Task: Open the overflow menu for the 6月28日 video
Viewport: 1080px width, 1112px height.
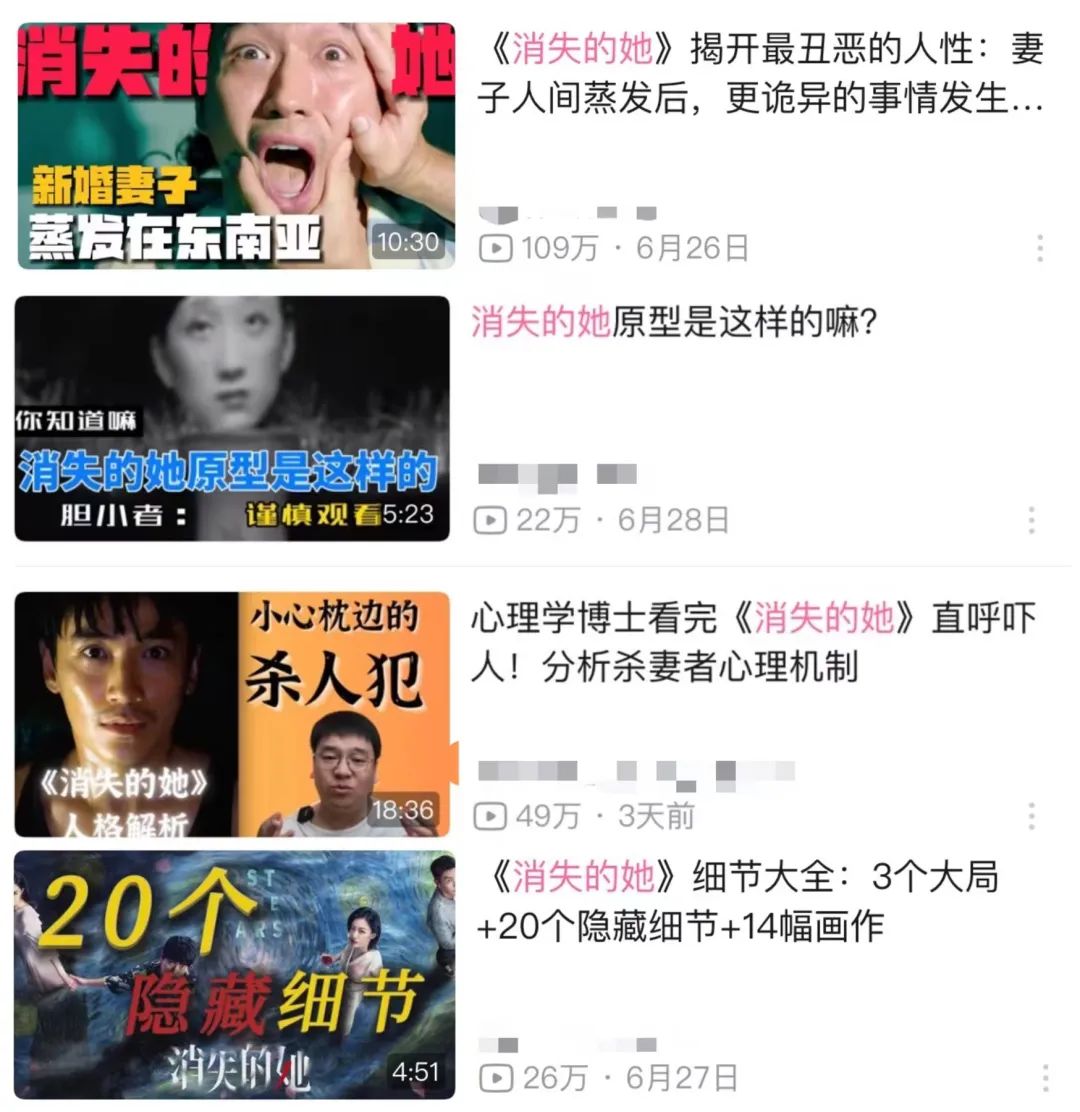Action: click(1031, 520)
